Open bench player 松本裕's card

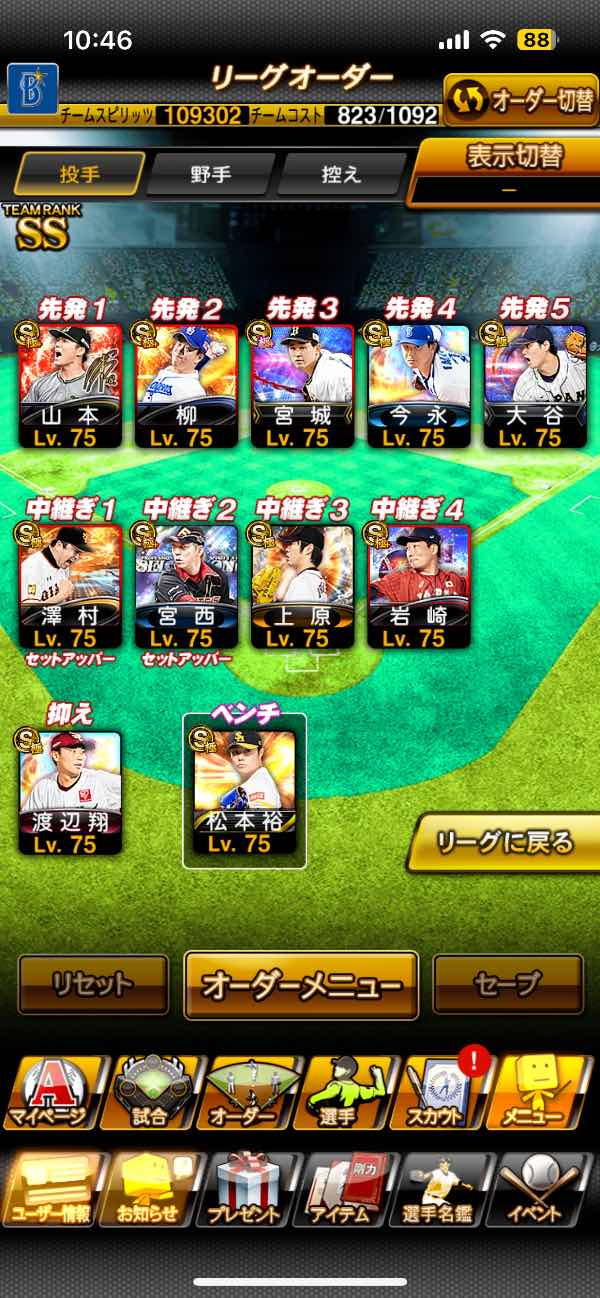(x=245, y=792)
